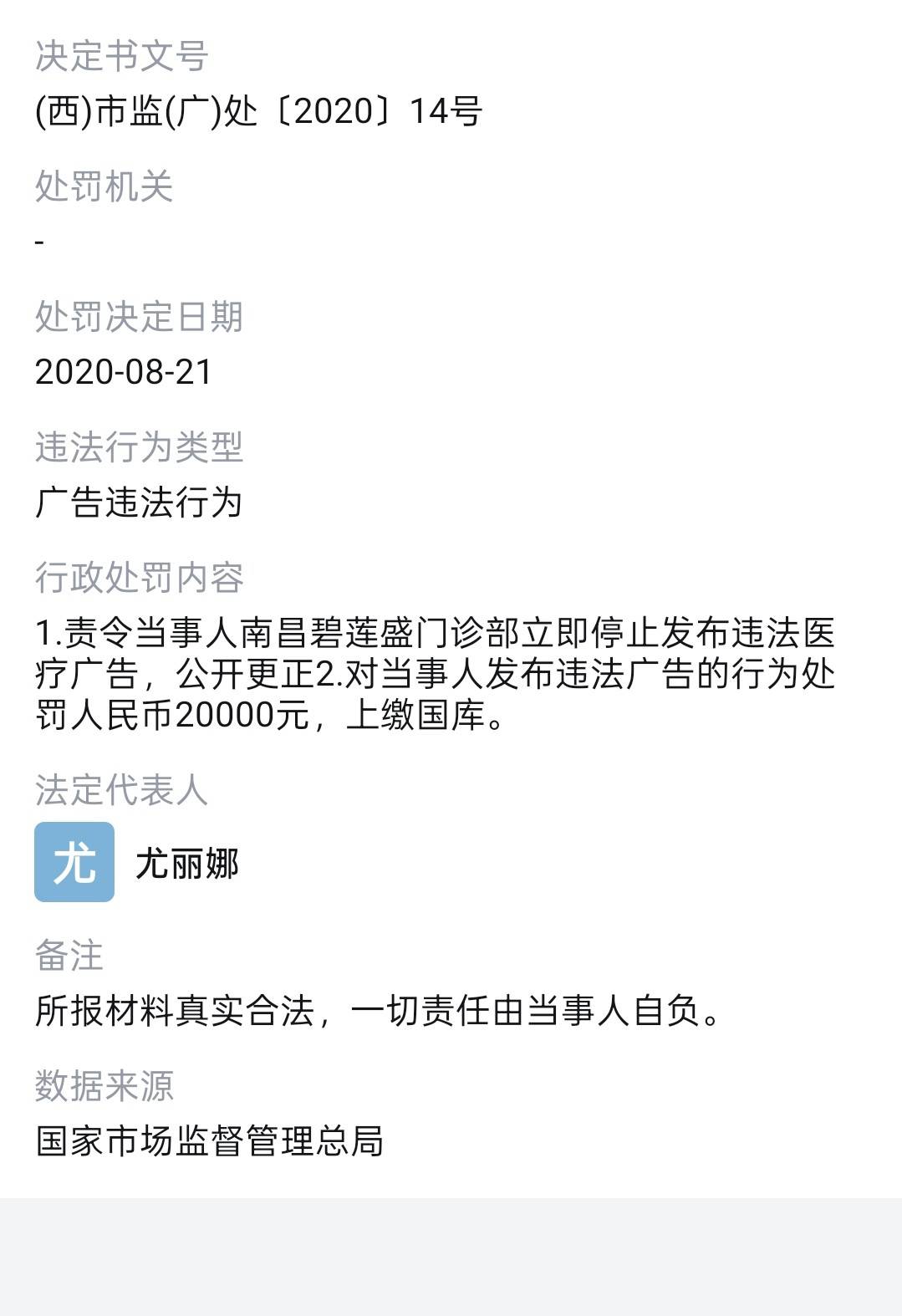Select the 处罚决定日期 section header

[139, 316]
